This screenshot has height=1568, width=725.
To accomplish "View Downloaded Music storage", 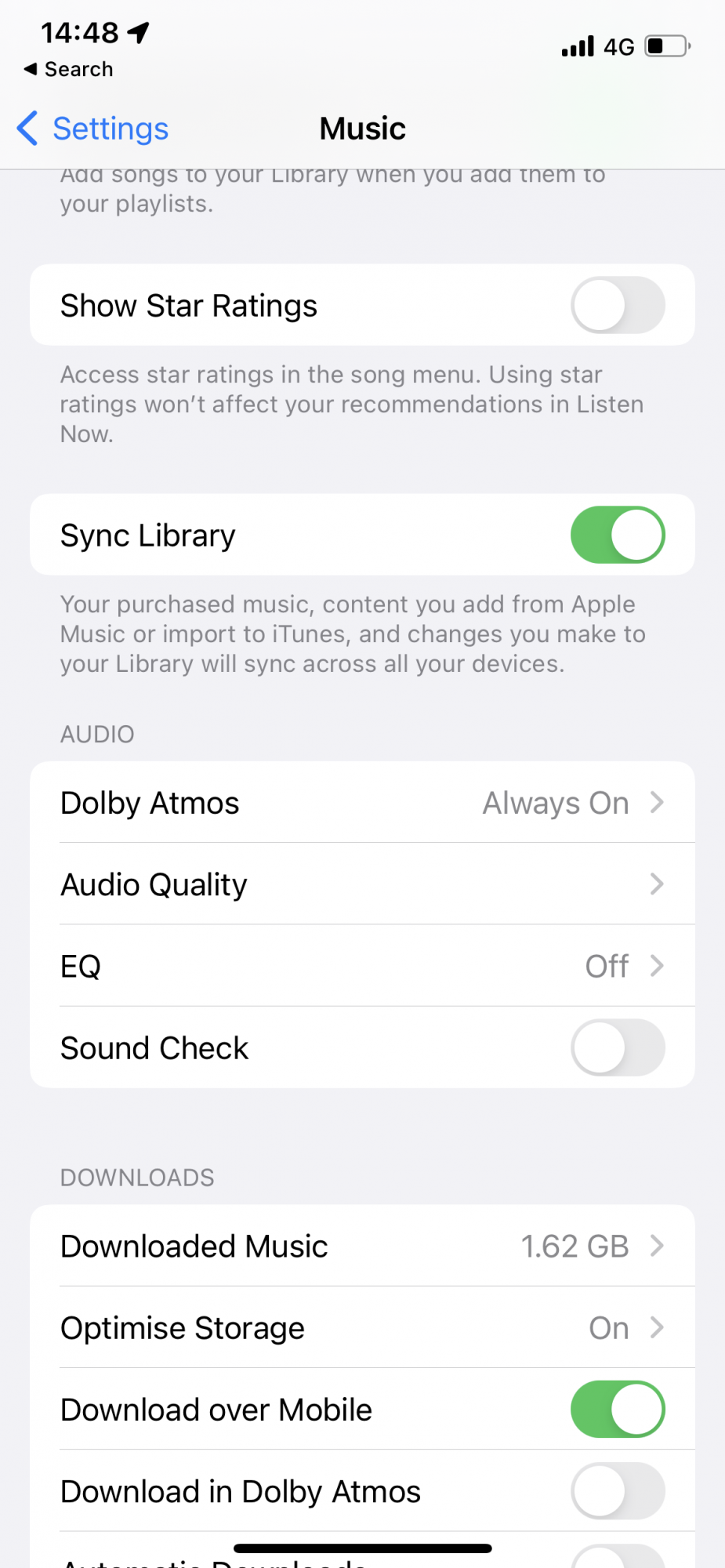I will pyautogui.click(x=362, y=1246).
